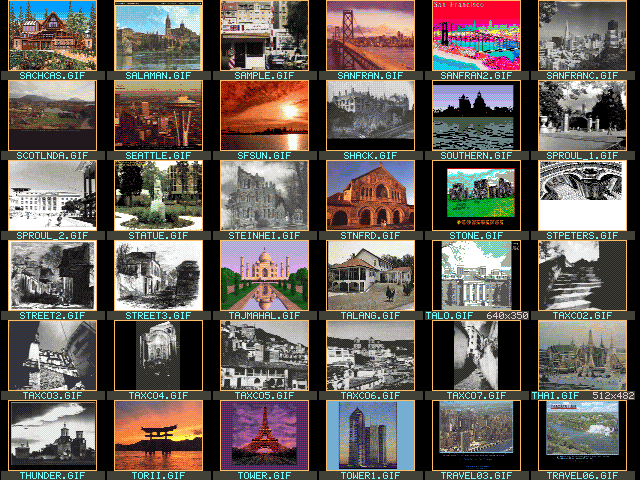Viewport: 640px width, 480px height.
Task: Open the TAXCO5.GIF image
Action: point(264,356)
